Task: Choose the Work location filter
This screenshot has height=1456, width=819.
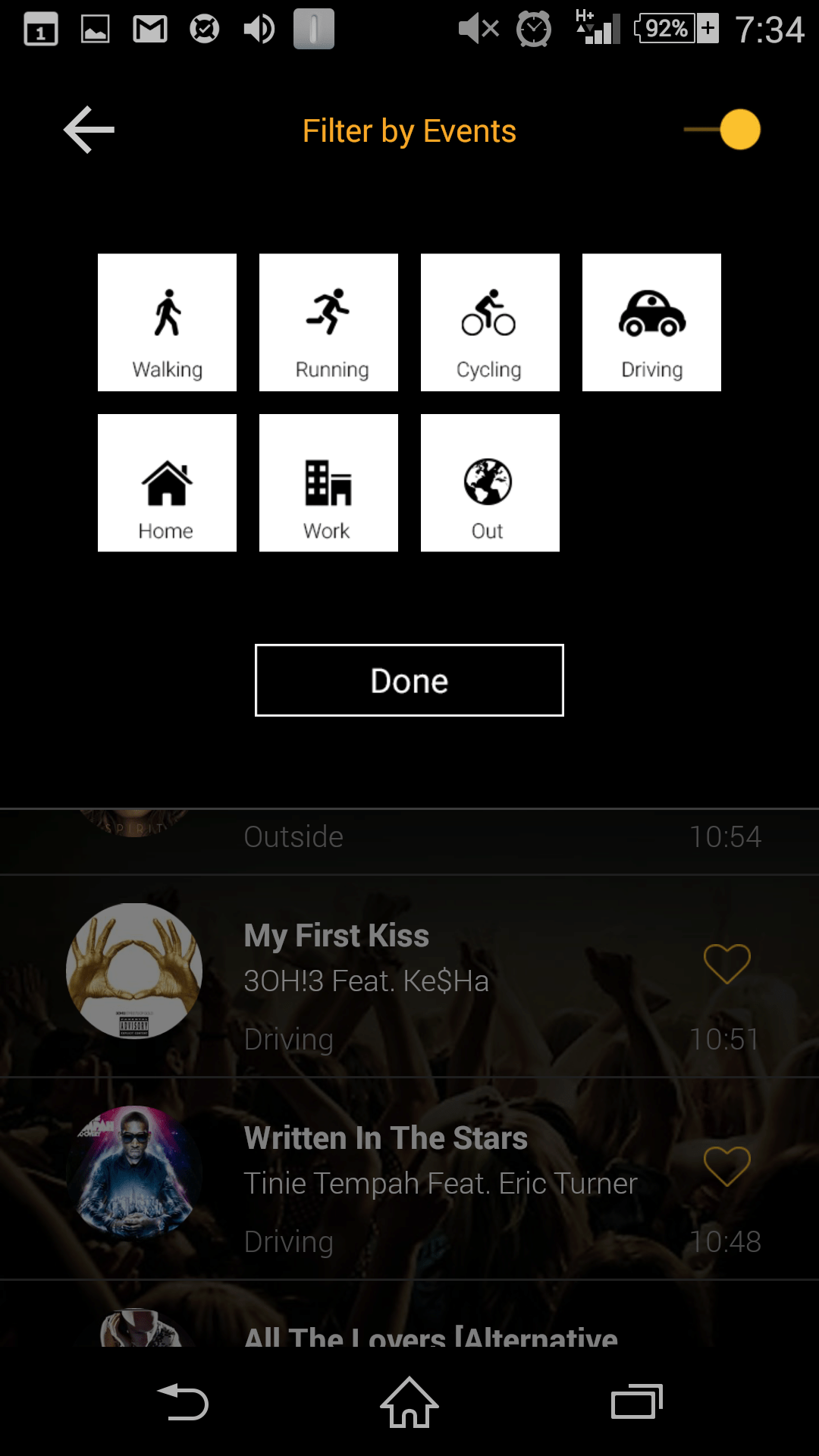Action: (x=328, y=483)
